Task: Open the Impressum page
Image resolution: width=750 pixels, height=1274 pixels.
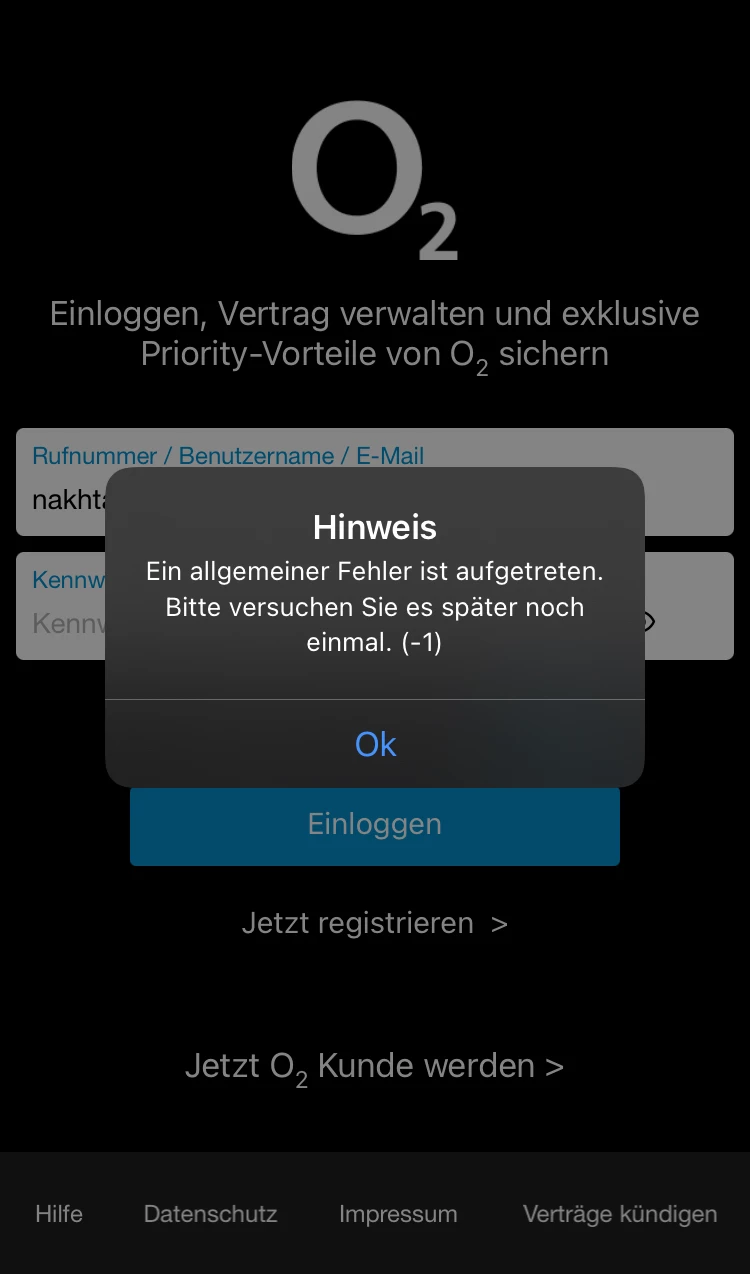Action: pyautogui.click(x=398, y=1214)
